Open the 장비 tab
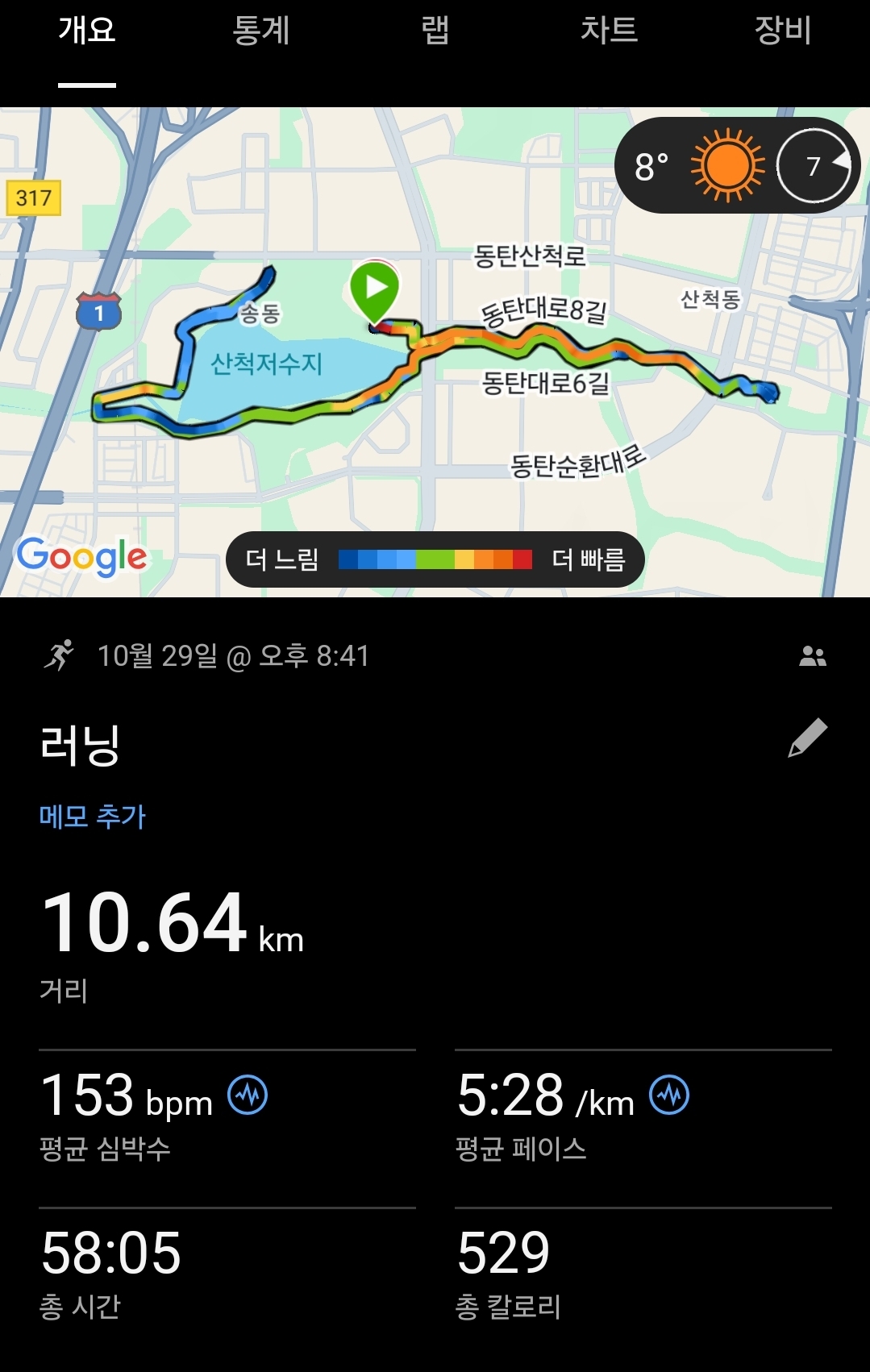 (784, 31)
